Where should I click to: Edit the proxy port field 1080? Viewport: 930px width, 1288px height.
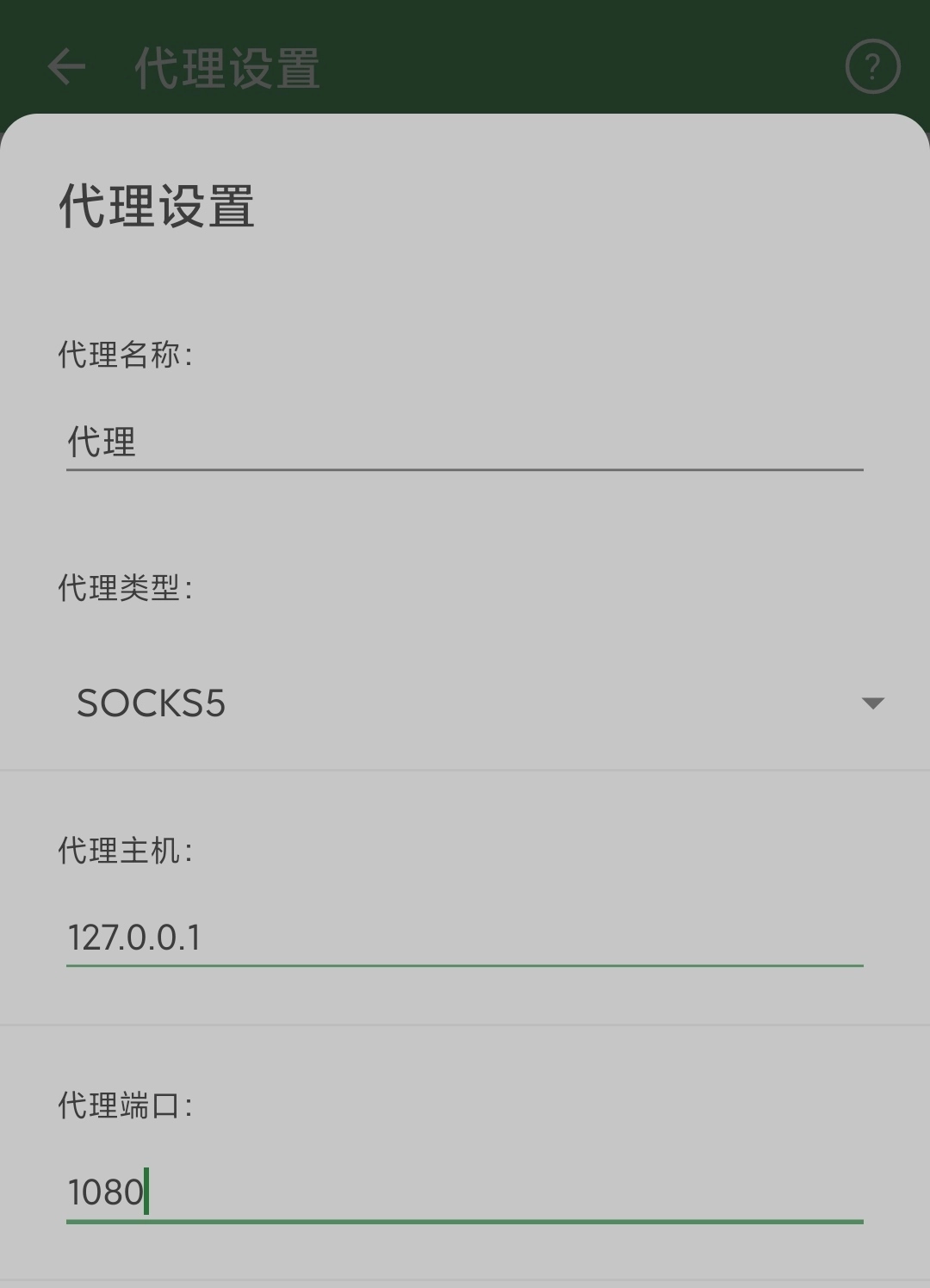tap(463, 1192)
